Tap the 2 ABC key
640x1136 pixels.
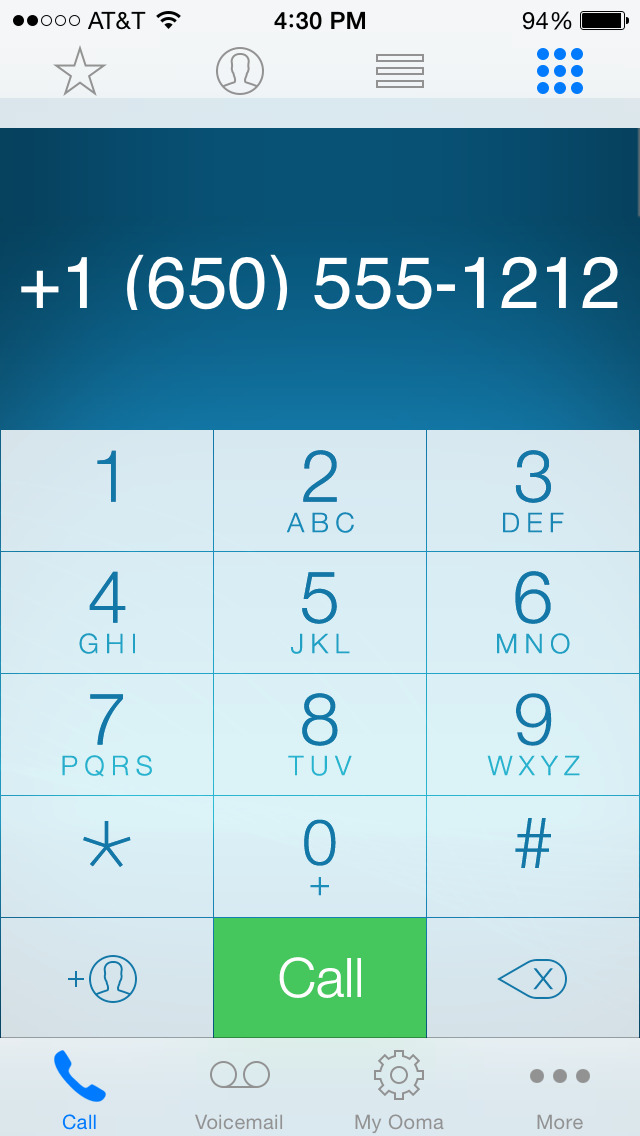[x=320, y=490]
